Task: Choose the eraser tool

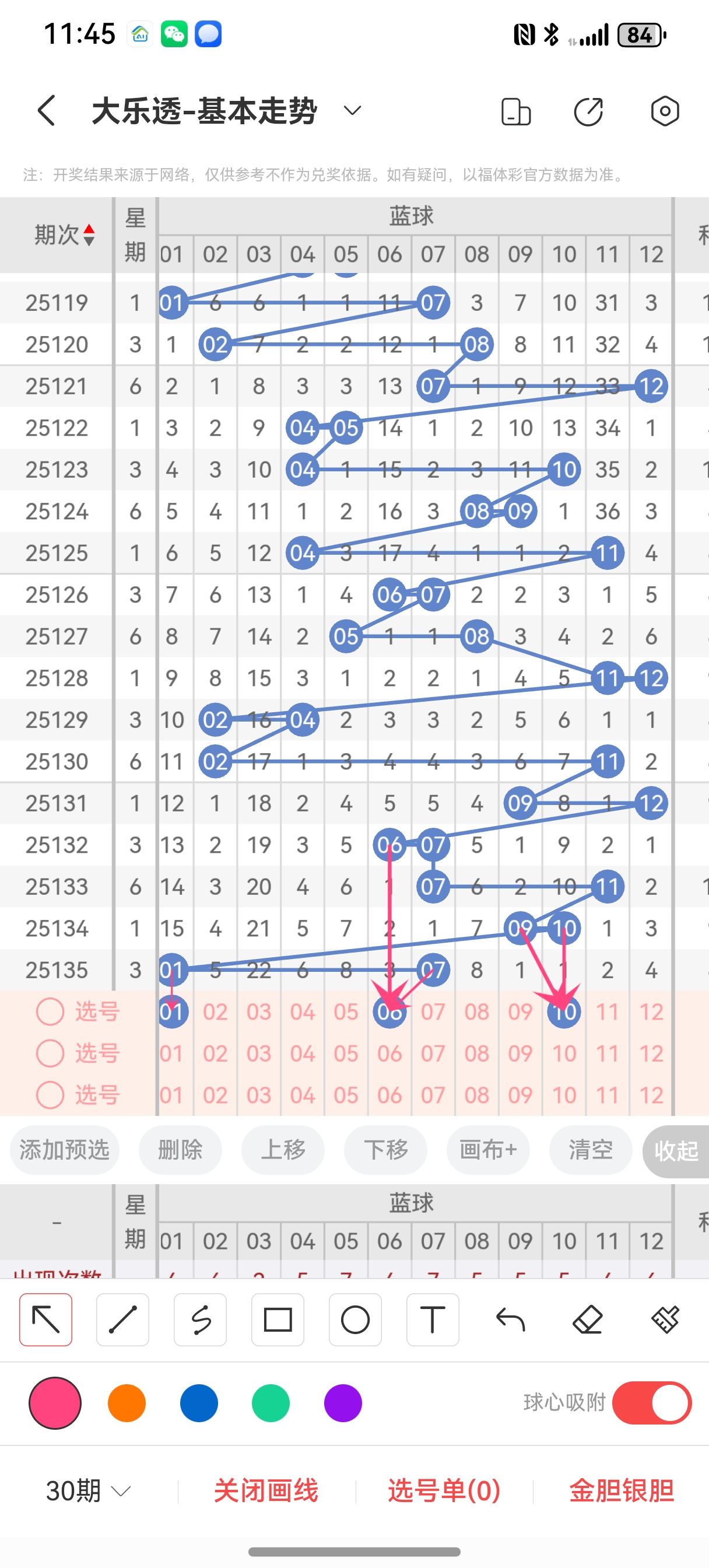Action: pyautogui.click(x=588, y=1319)
